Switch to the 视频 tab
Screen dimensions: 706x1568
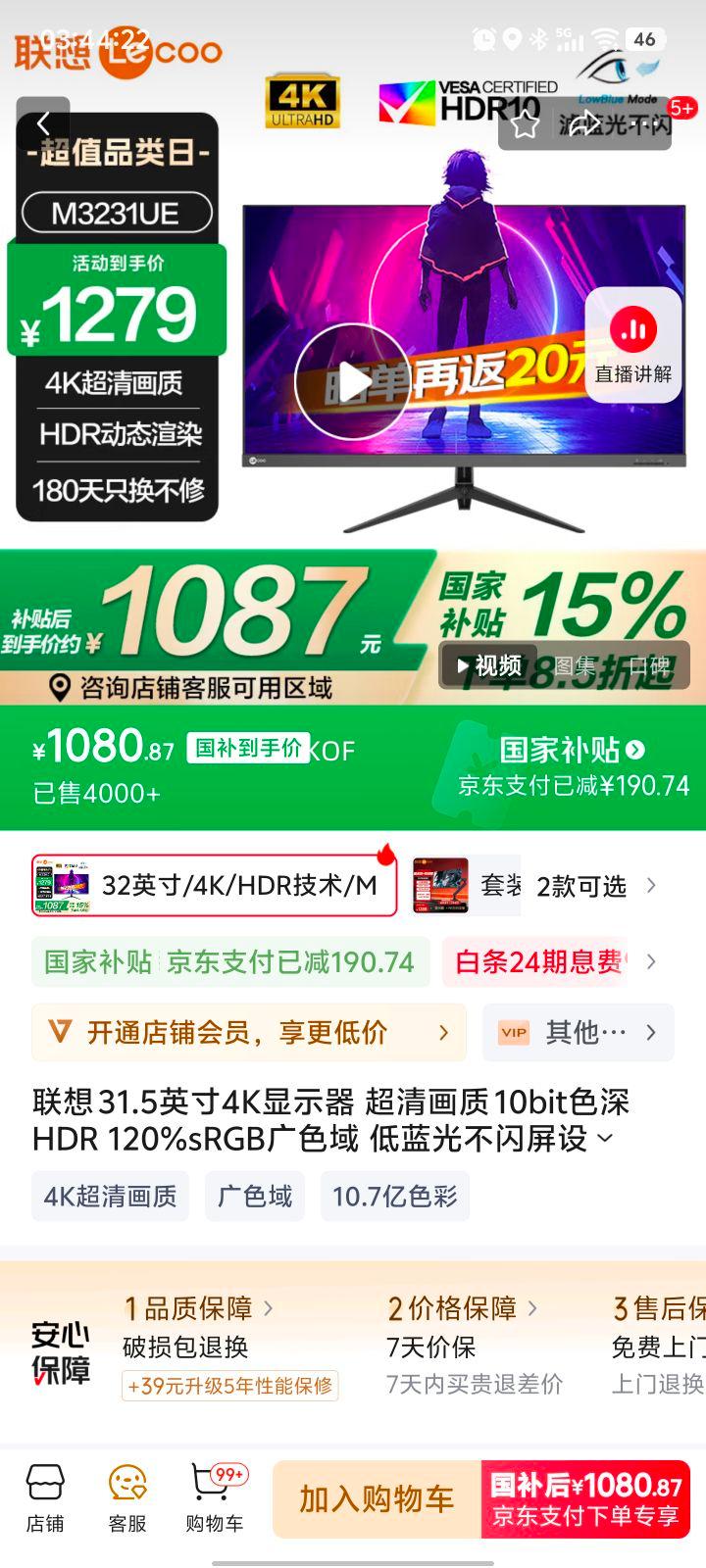point(488,666)
